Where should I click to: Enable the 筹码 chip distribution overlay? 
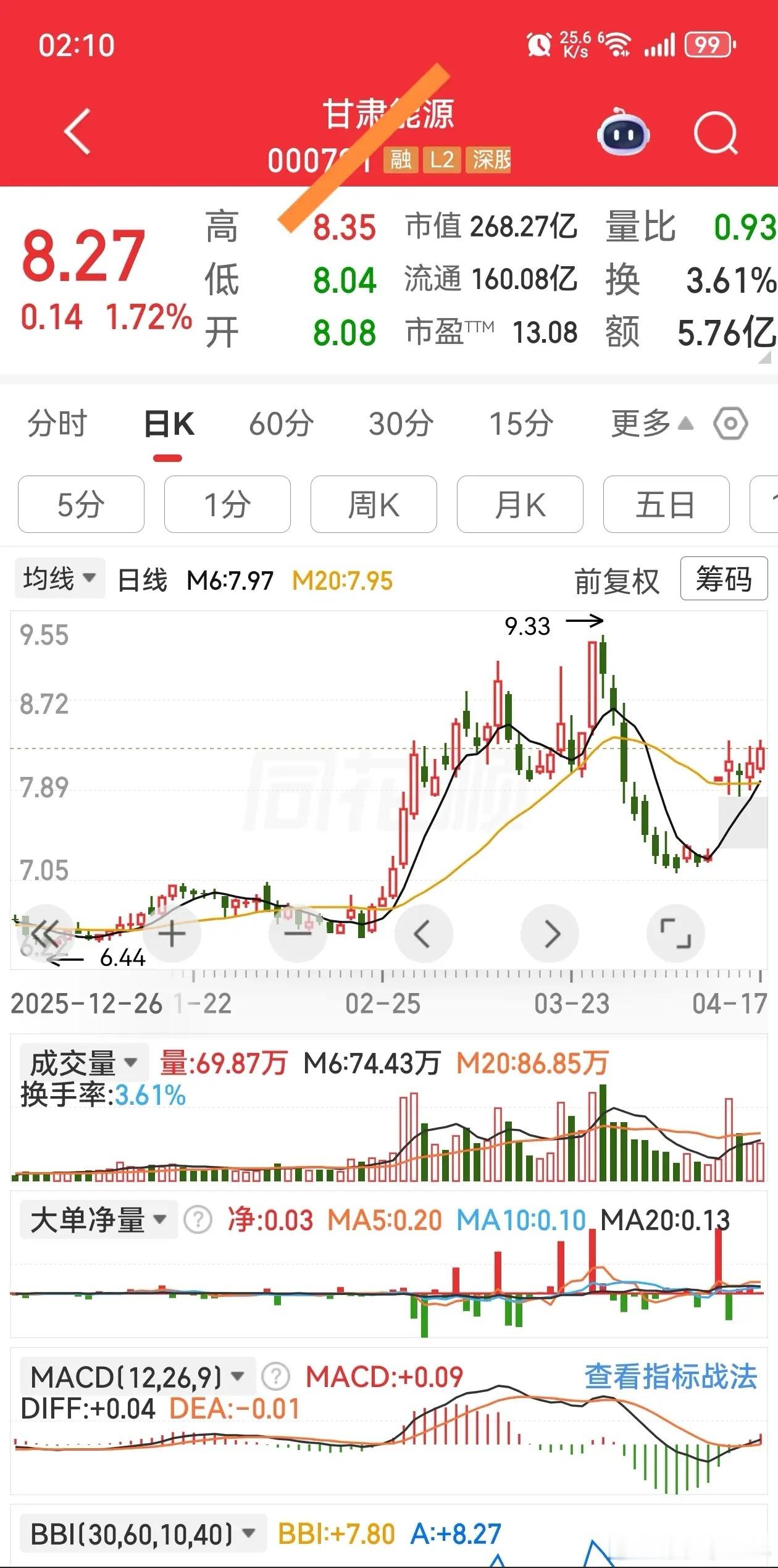click(724, 579)
